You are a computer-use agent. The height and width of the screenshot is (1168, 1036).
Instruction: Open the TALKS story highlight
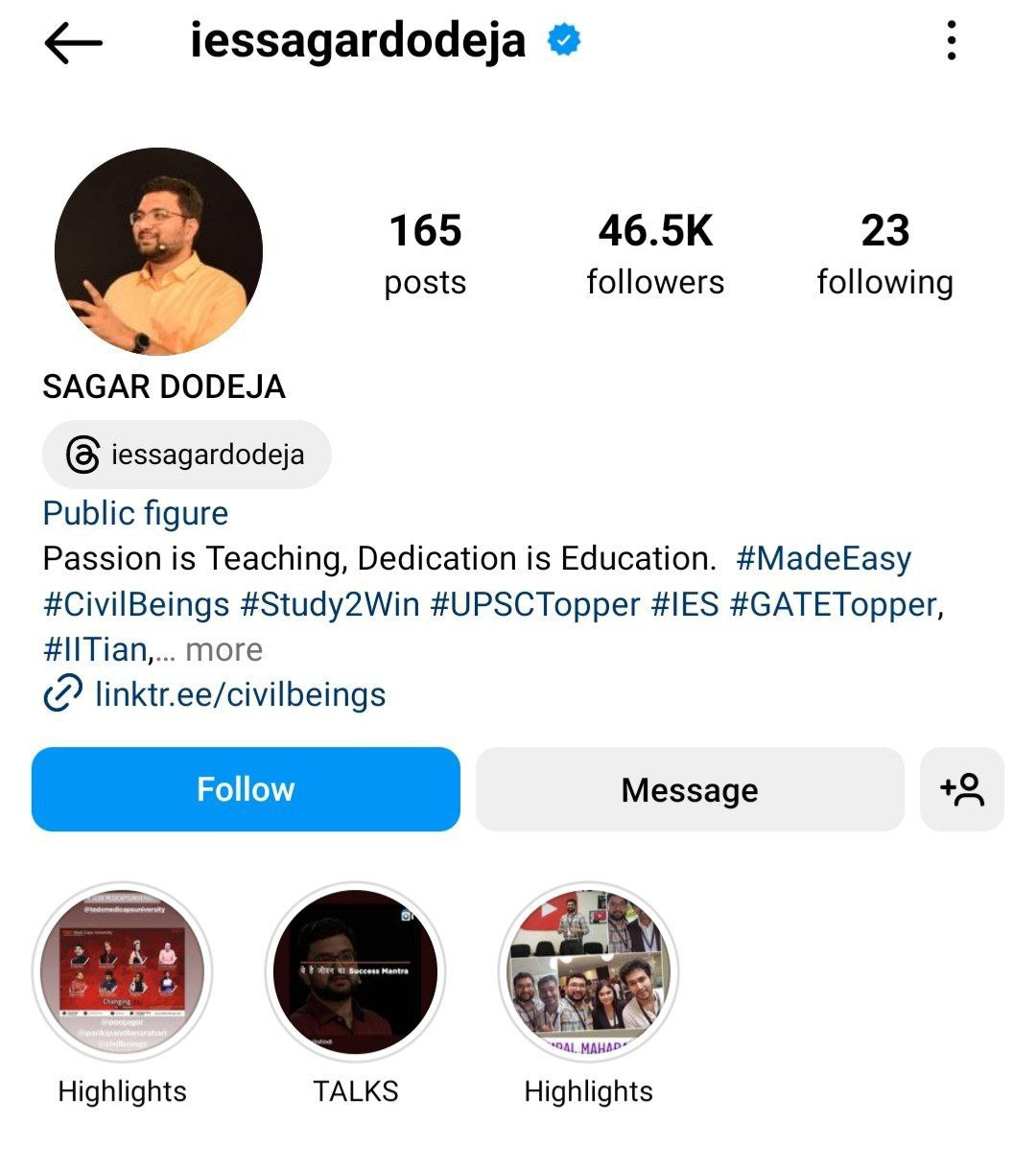[355, 971]
